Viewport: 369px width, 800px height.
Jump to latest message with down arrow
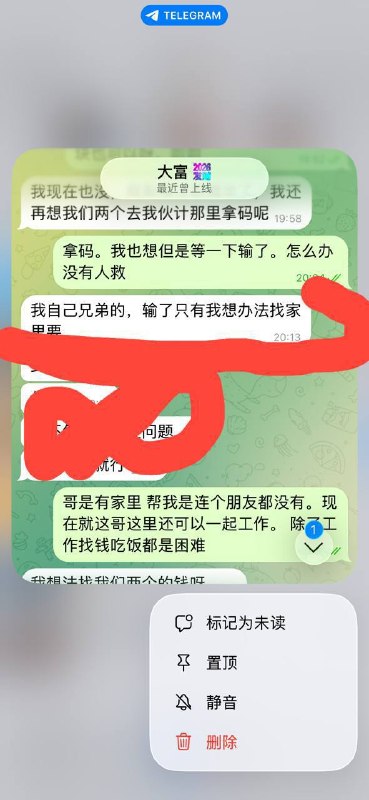click(313, 547)
